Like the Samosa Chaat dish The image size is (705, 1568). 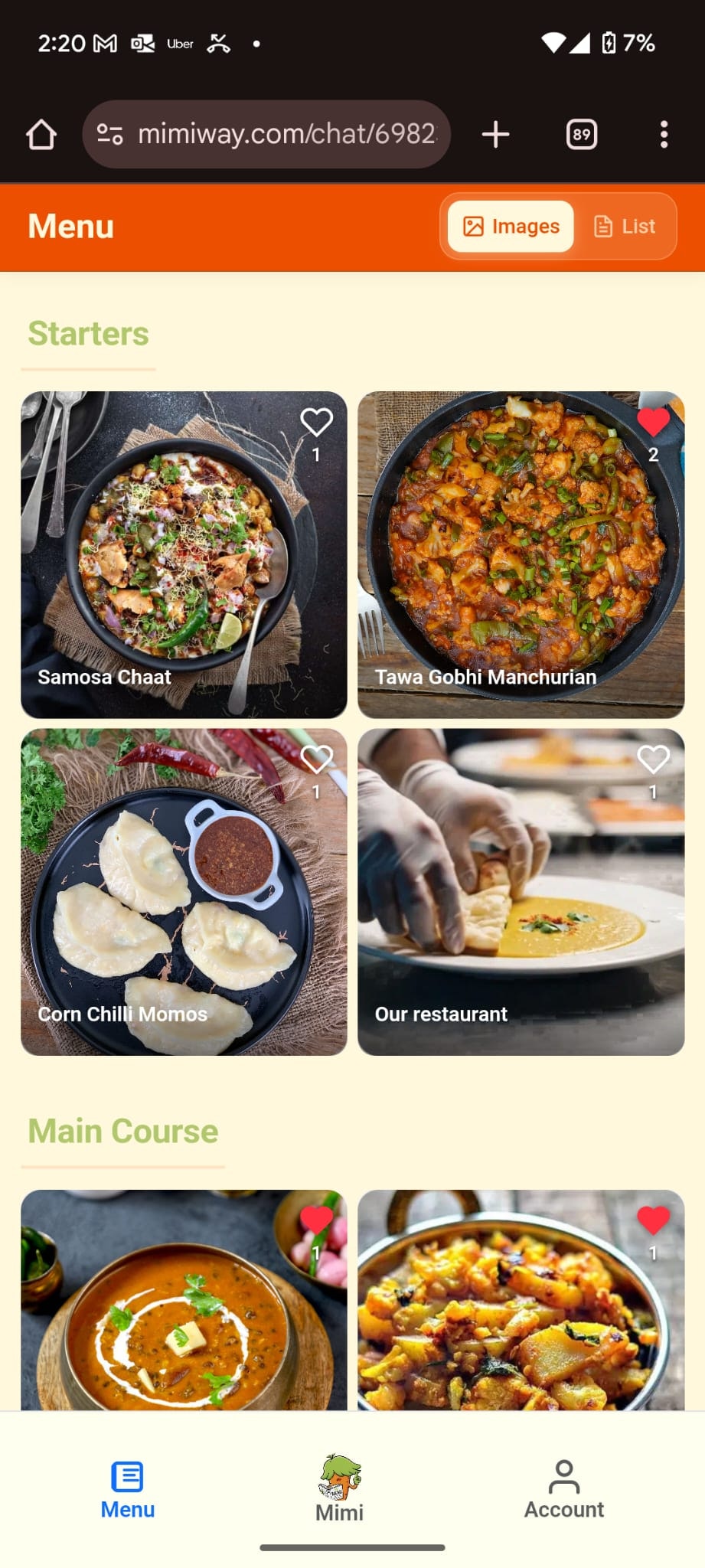[316, 422]
